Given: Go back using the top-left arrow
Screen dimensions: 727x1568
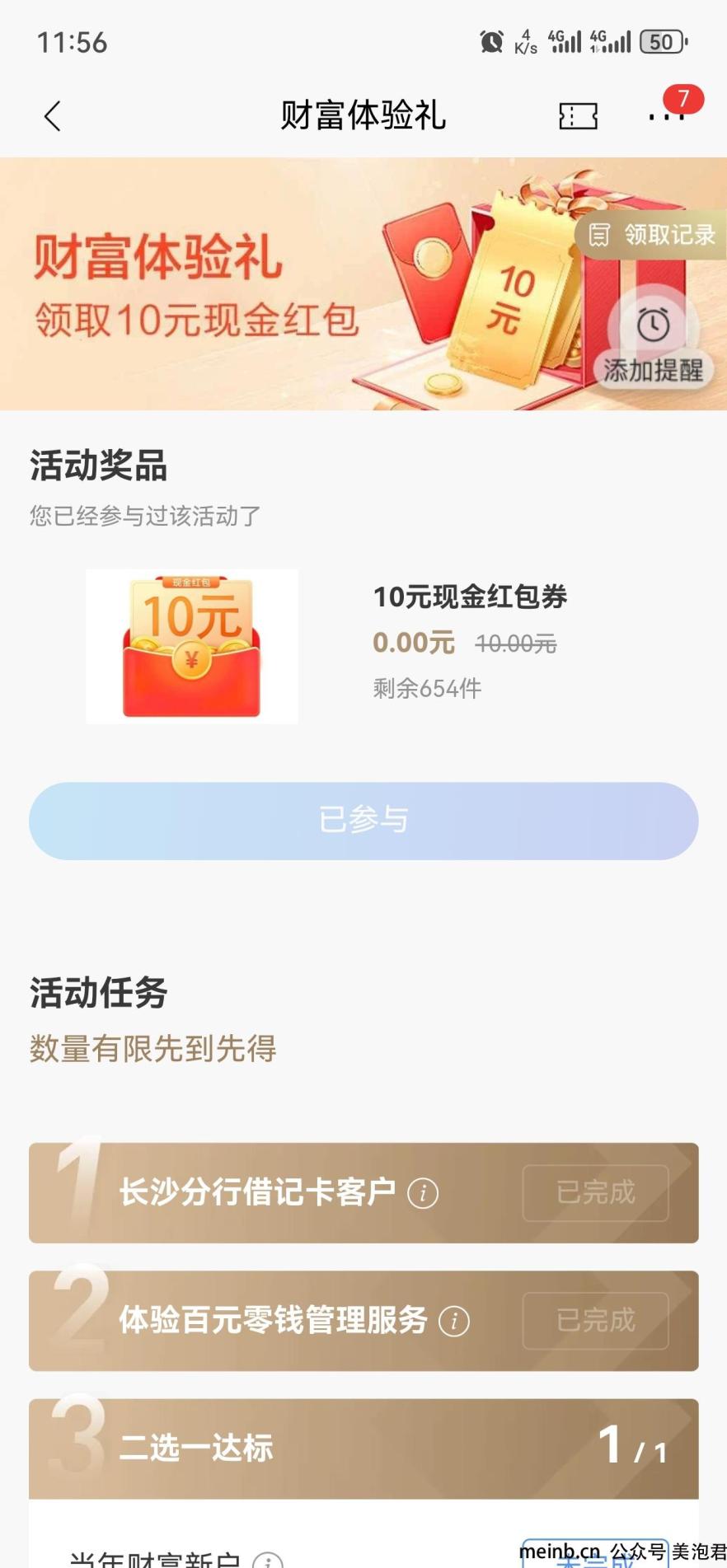Looking at the screenshot, I should [x=53, y=116].
